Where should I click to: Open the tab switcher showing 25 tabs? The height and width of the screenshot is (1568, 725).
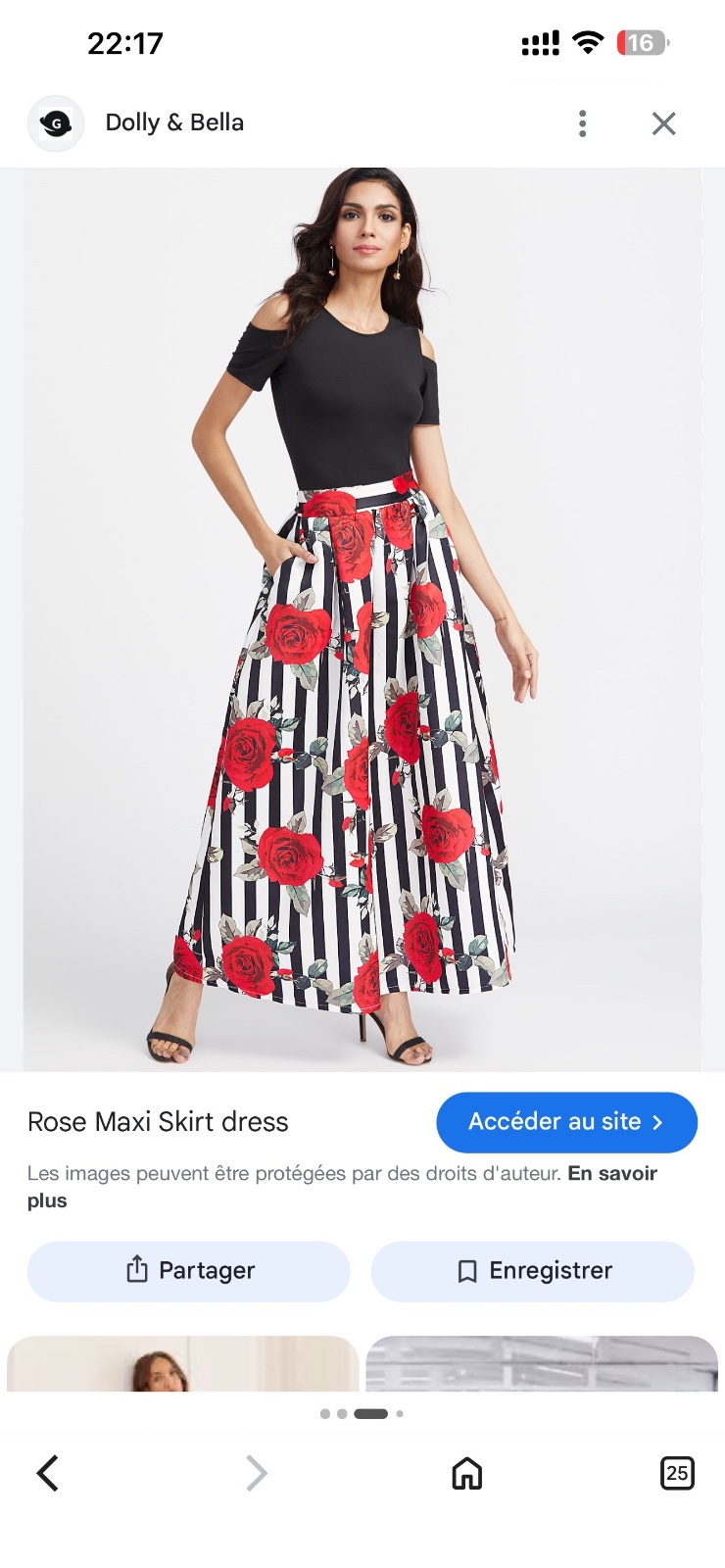(x=677, y=1473)
